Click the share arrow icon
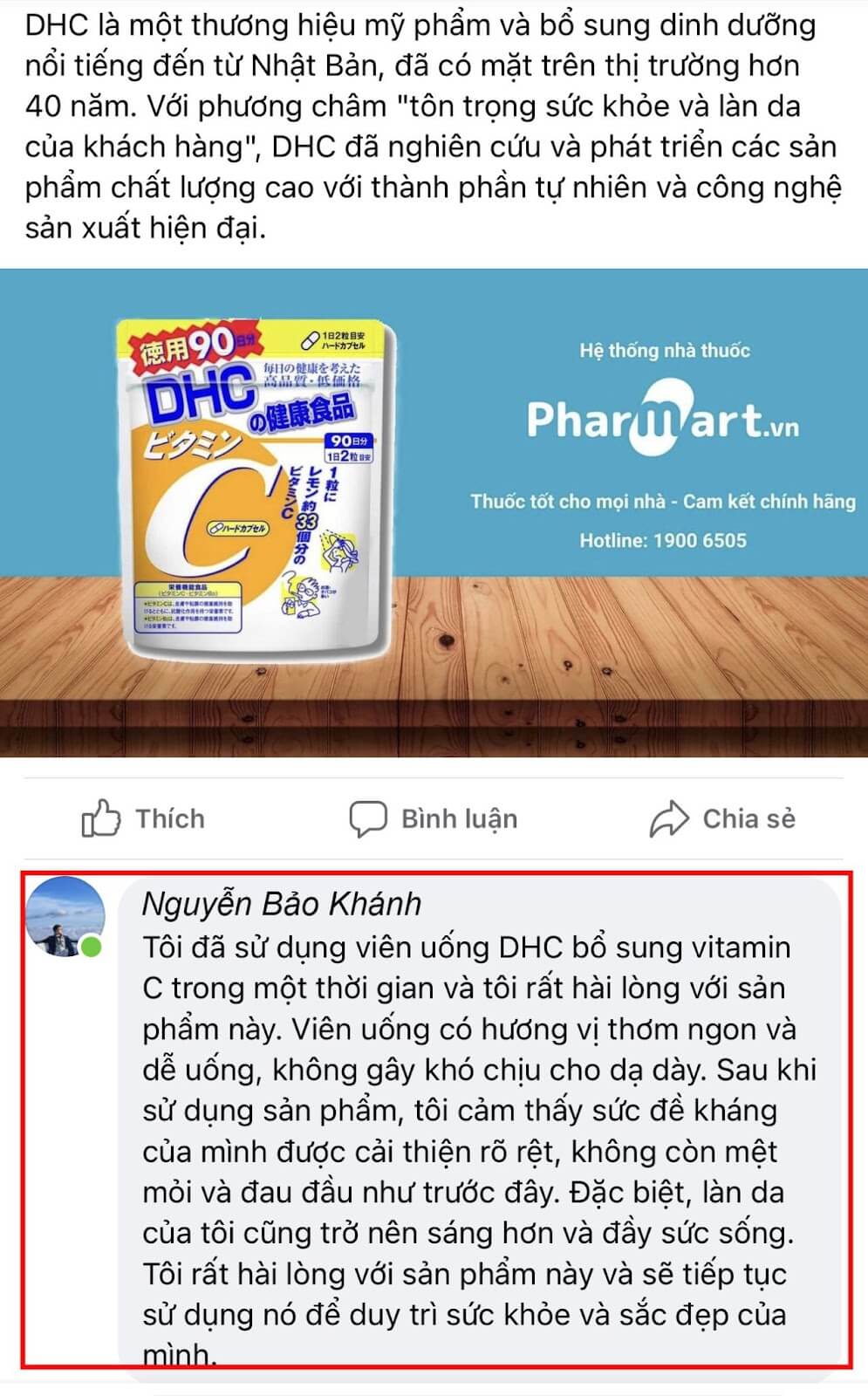This screenshot has height=1396, width=868. (669, 816)
